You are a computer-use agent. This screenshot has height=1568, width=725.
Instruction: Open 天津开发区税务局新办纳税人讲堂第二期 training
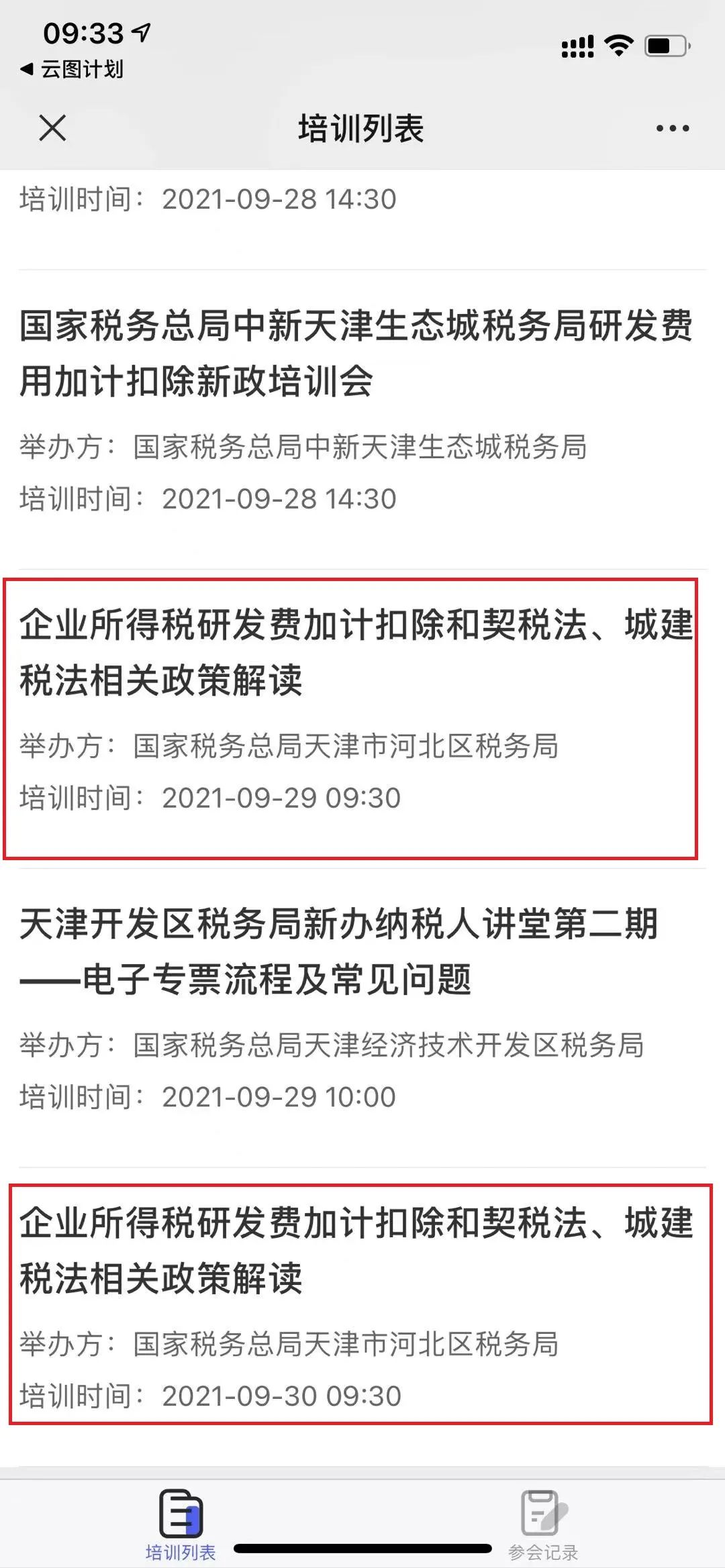point(362,1018)
